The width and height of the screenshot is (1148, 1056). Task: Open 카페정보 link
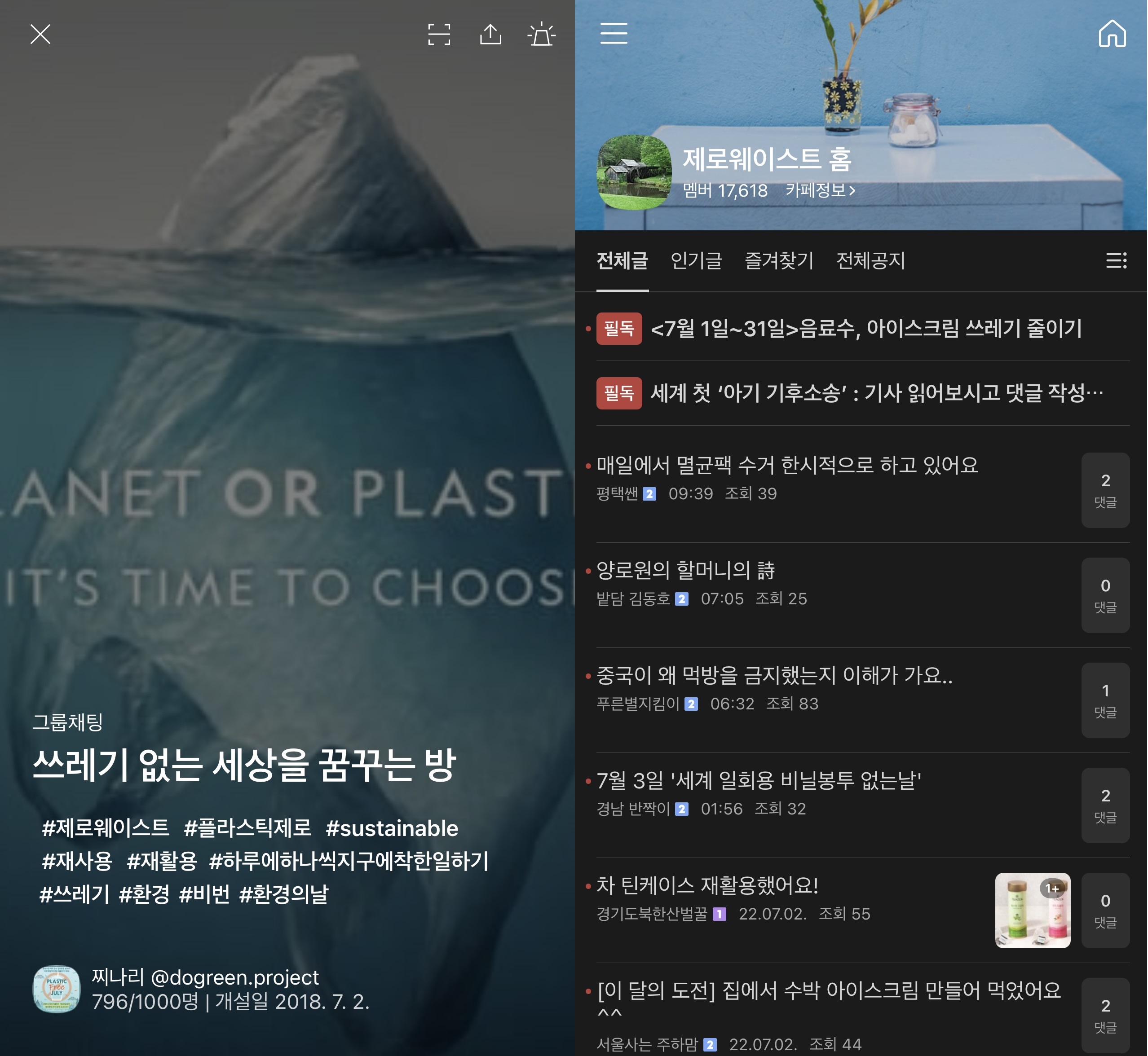click(x=821, y=190)
